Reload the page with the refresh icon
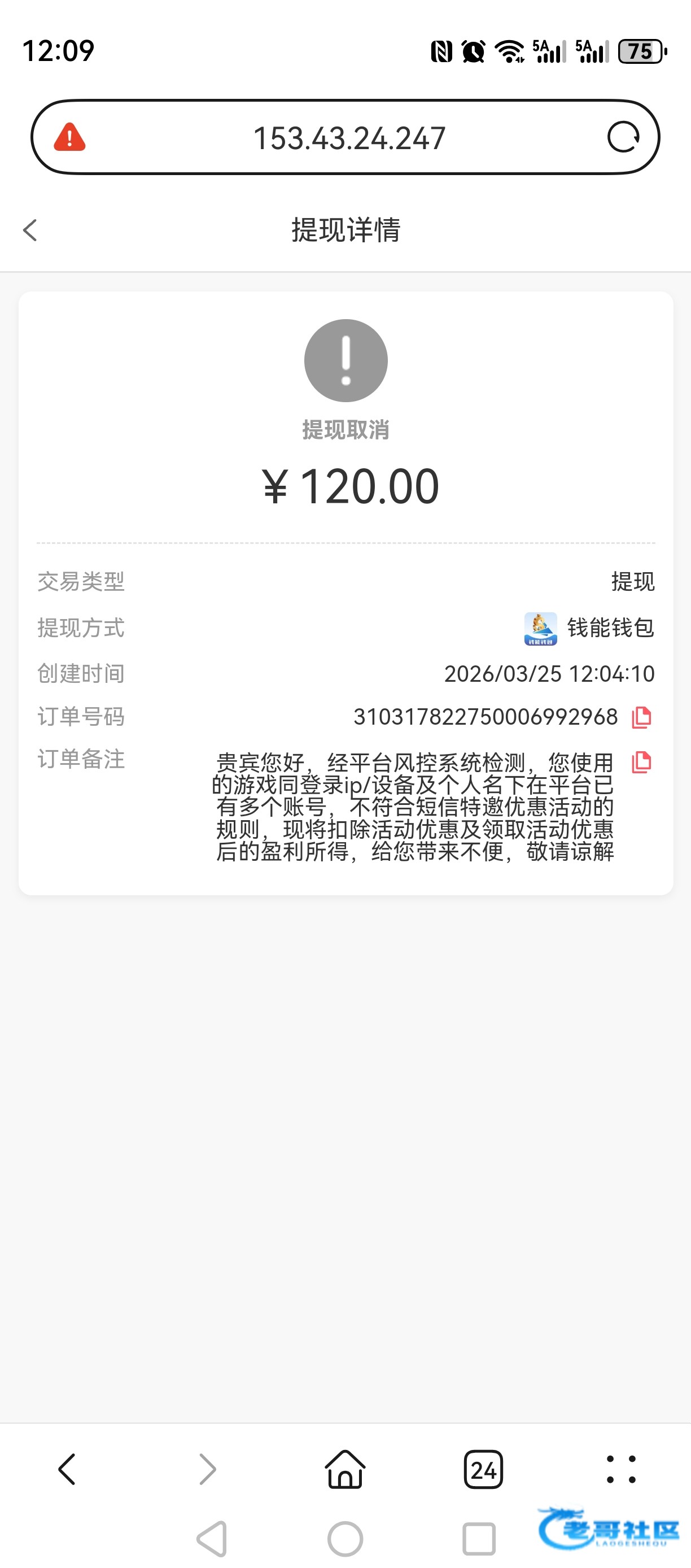The height and width of the screenshot is (1568, 691). coord(623,137)
